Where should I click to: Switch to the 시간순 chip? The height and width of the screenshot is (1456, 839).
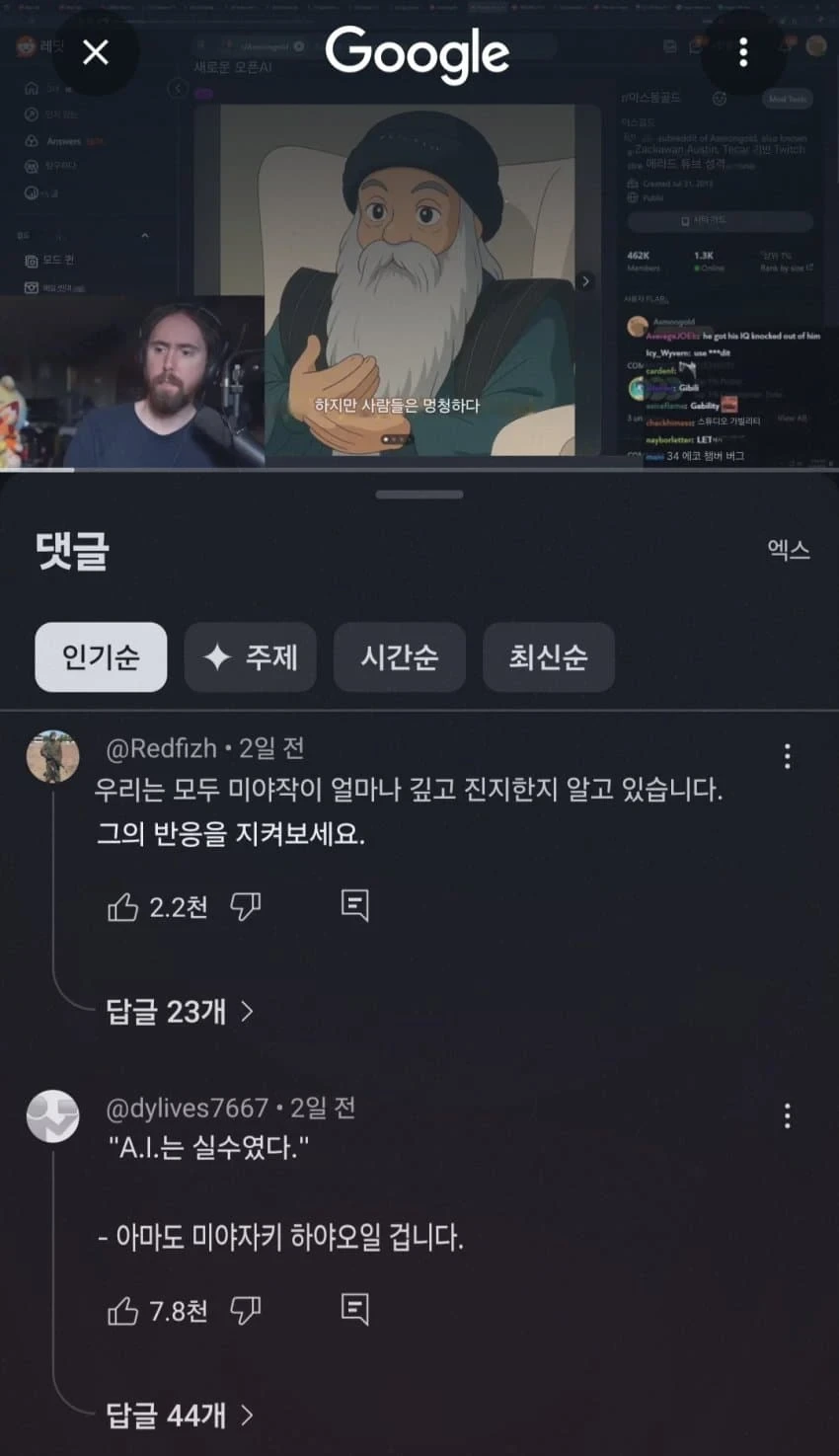pos(399,656)
